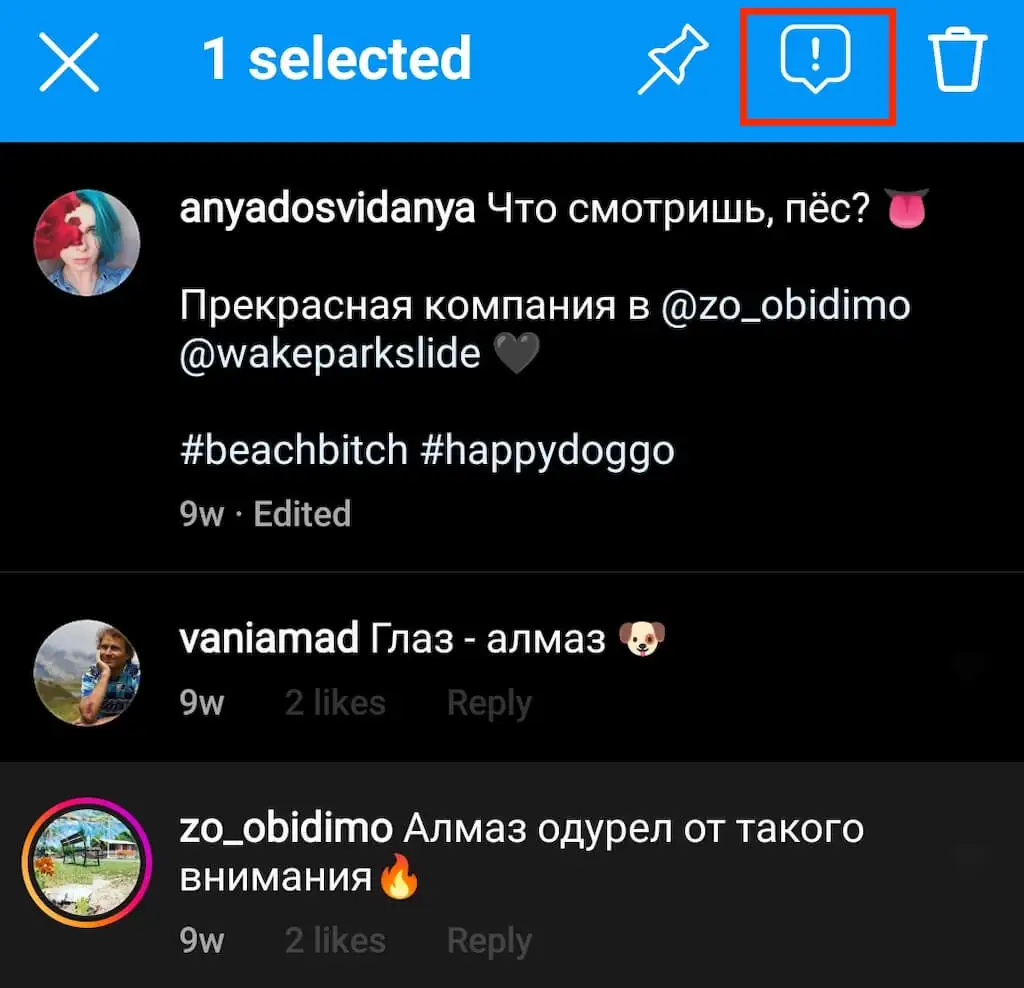The width and height of the screenshot is (1024, 988).
Task: Open the @zo_obidimo mention in caption
Action: (785, 305)
